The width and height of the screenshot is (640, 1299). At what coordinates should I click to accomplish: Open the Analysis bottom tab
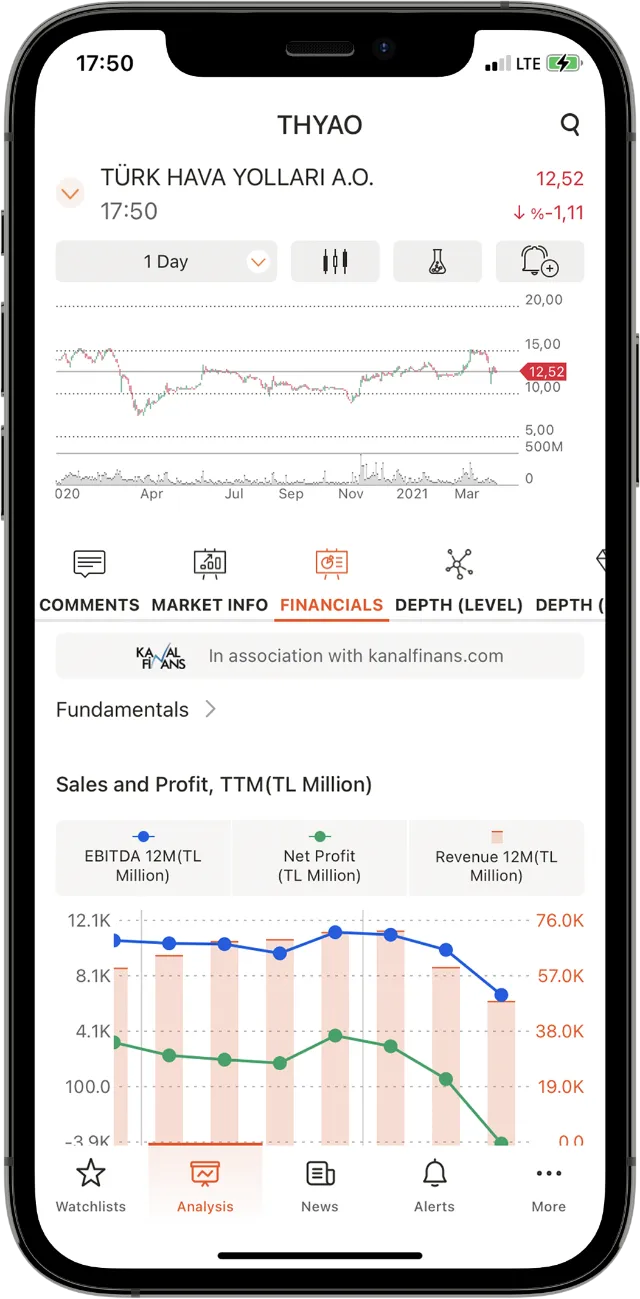205,1187
